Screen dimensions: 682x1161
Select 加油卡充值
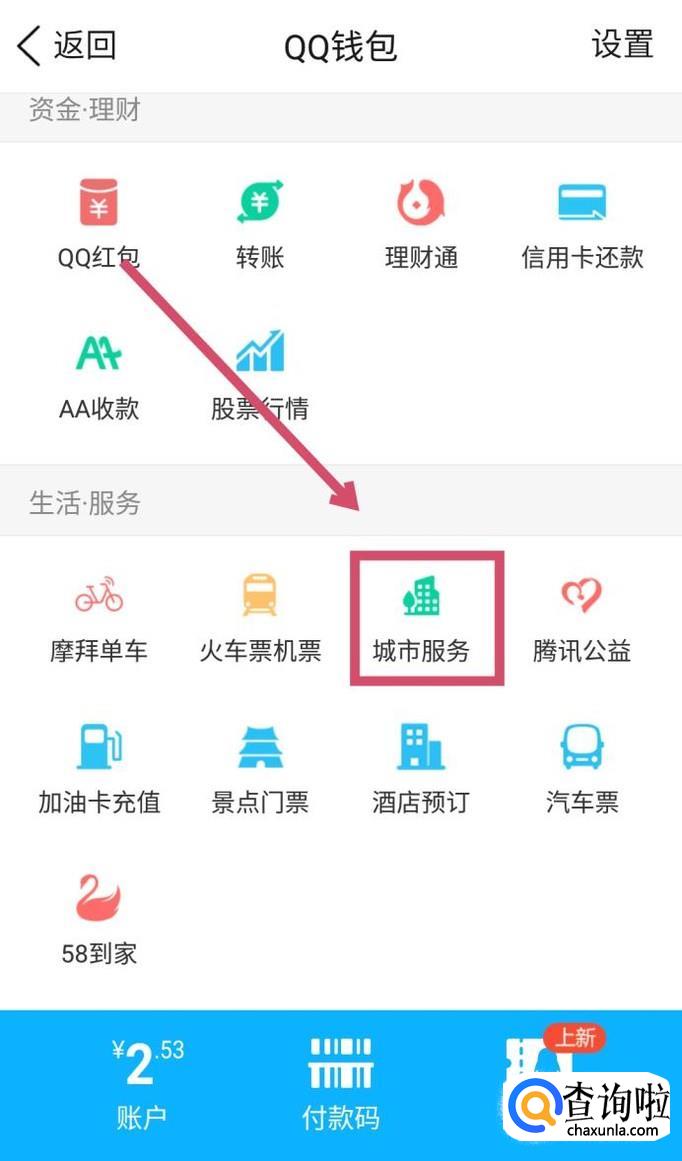tap(98, 770)
